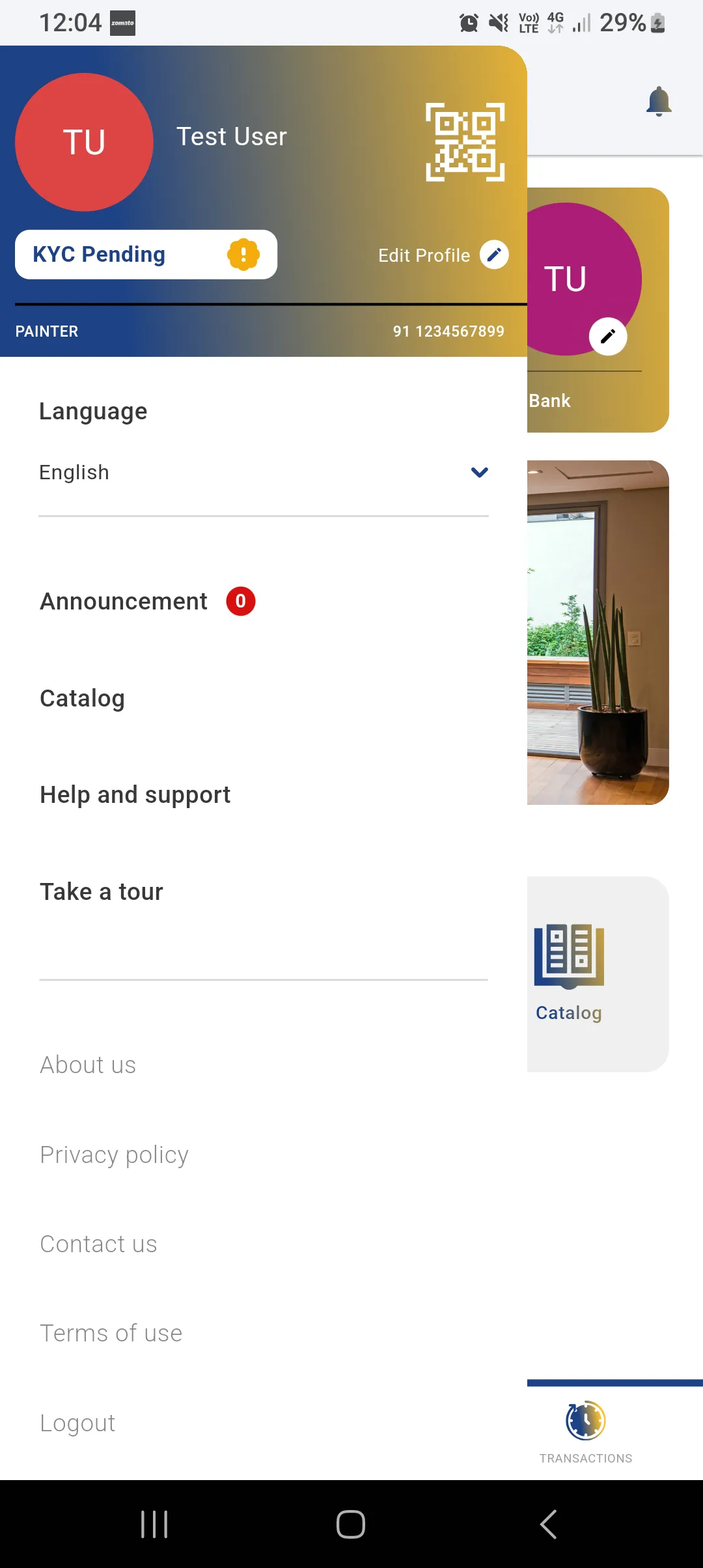Click the notification bell icon
The height and width of the screenshot is (1568, 703).
click(x=659, y=102)
